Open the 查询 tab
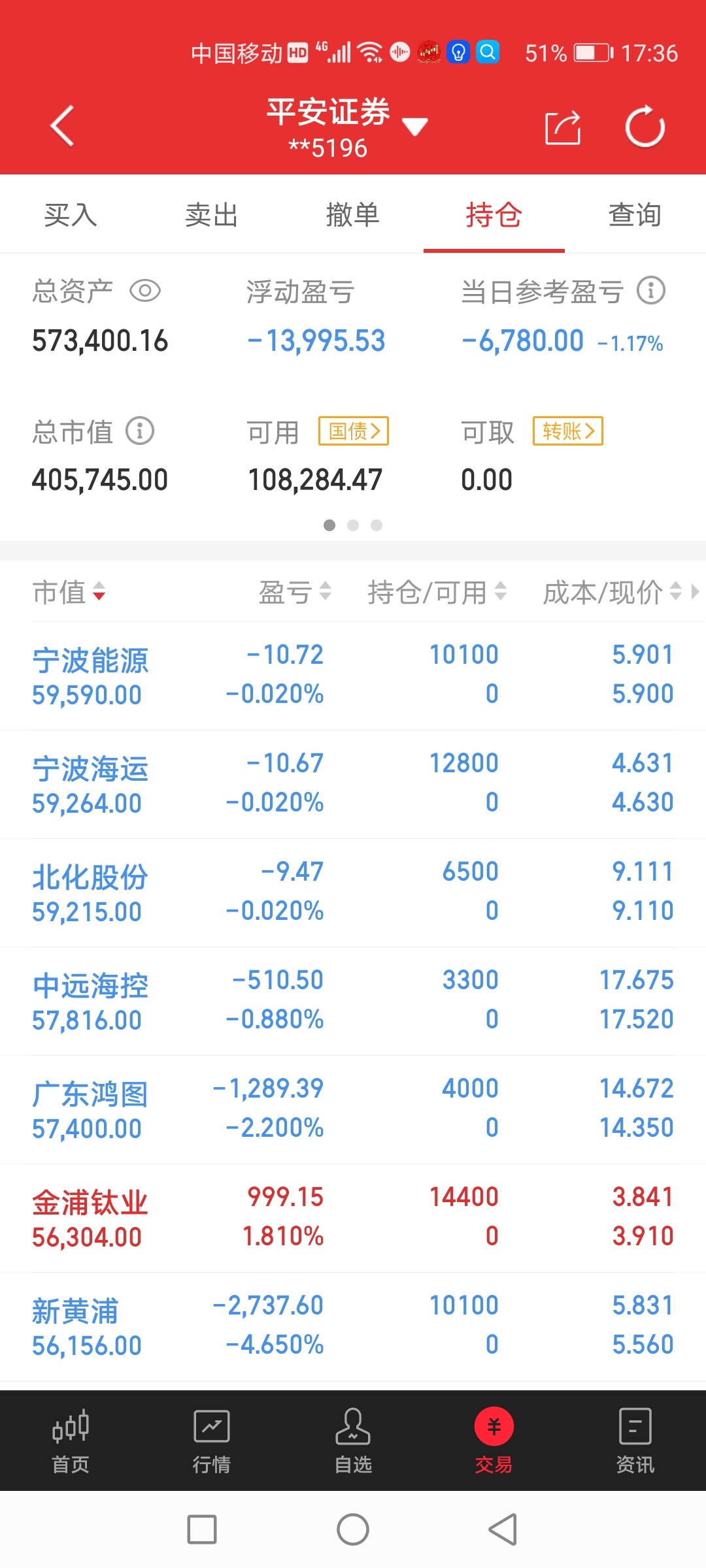 [x=635, y=215]
